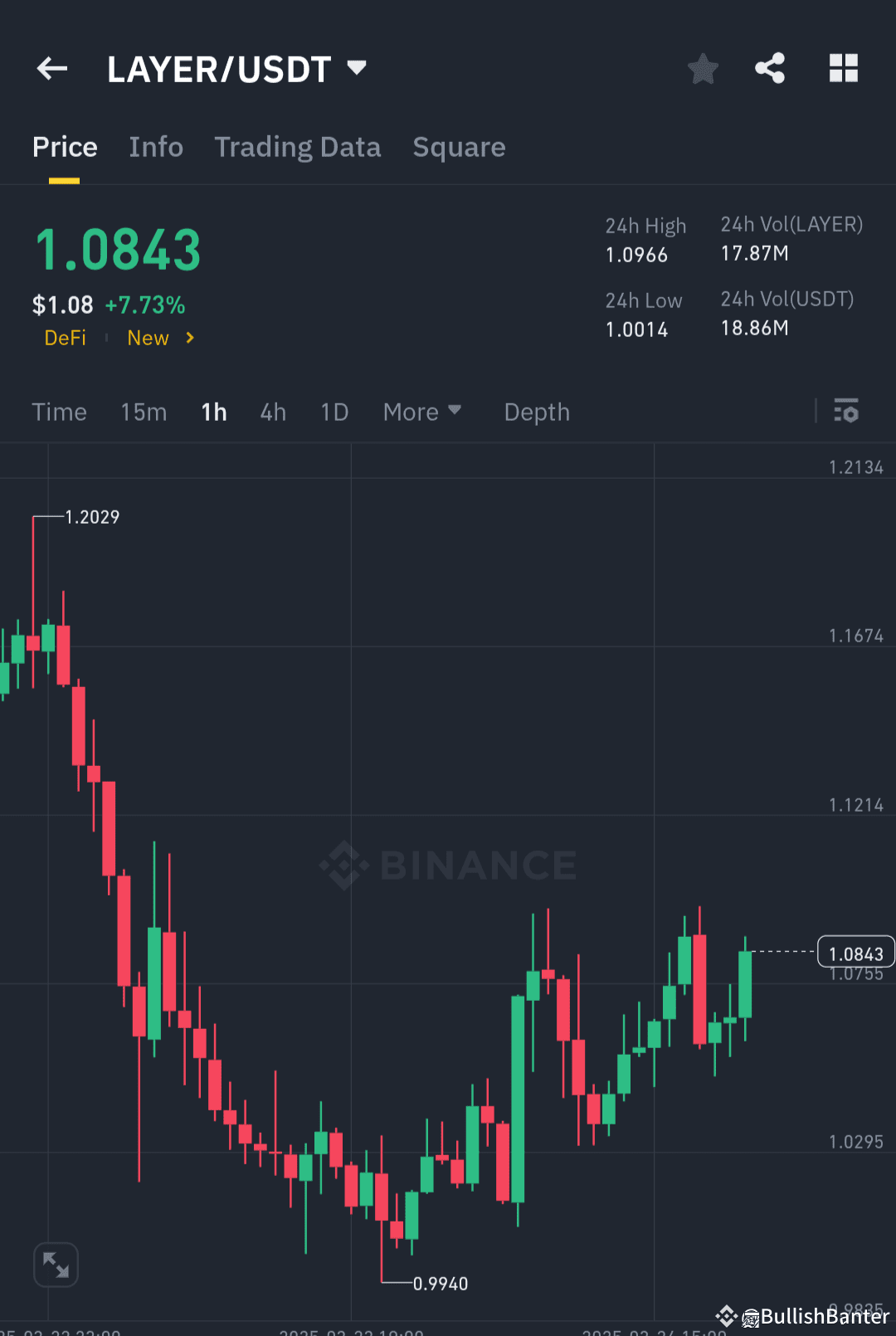Switch chart to 1D interval
Viewport: 896px width, 1336px height.
click(x=334, y=412)
